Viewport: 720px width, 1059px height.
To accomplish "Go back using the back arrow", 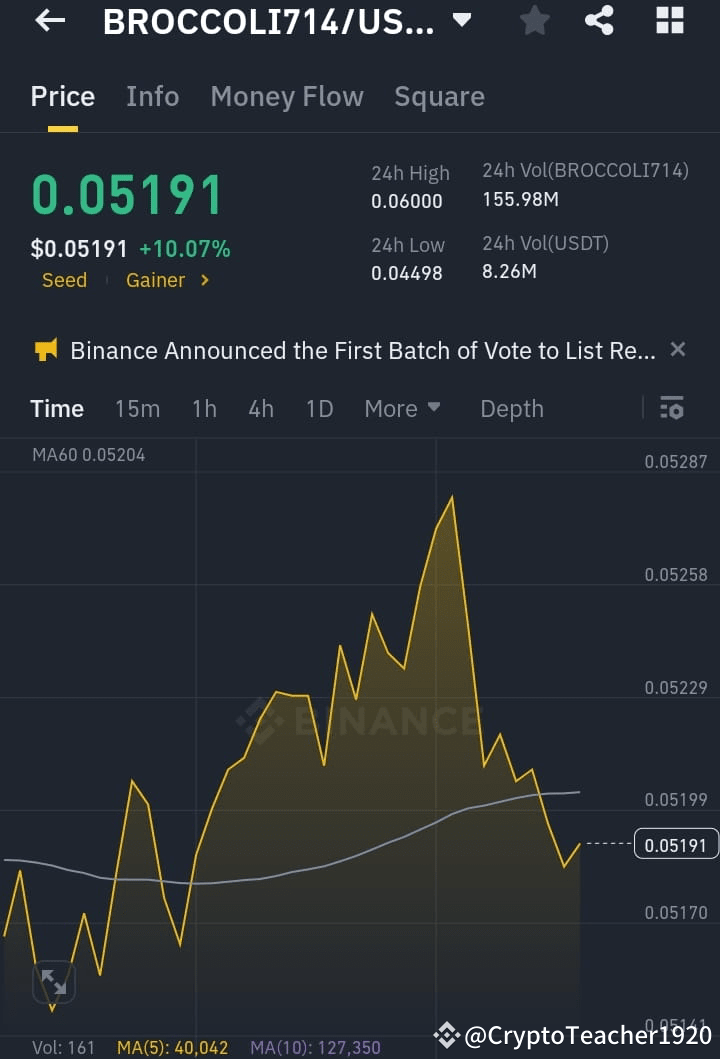I will (x=47, y=21).
